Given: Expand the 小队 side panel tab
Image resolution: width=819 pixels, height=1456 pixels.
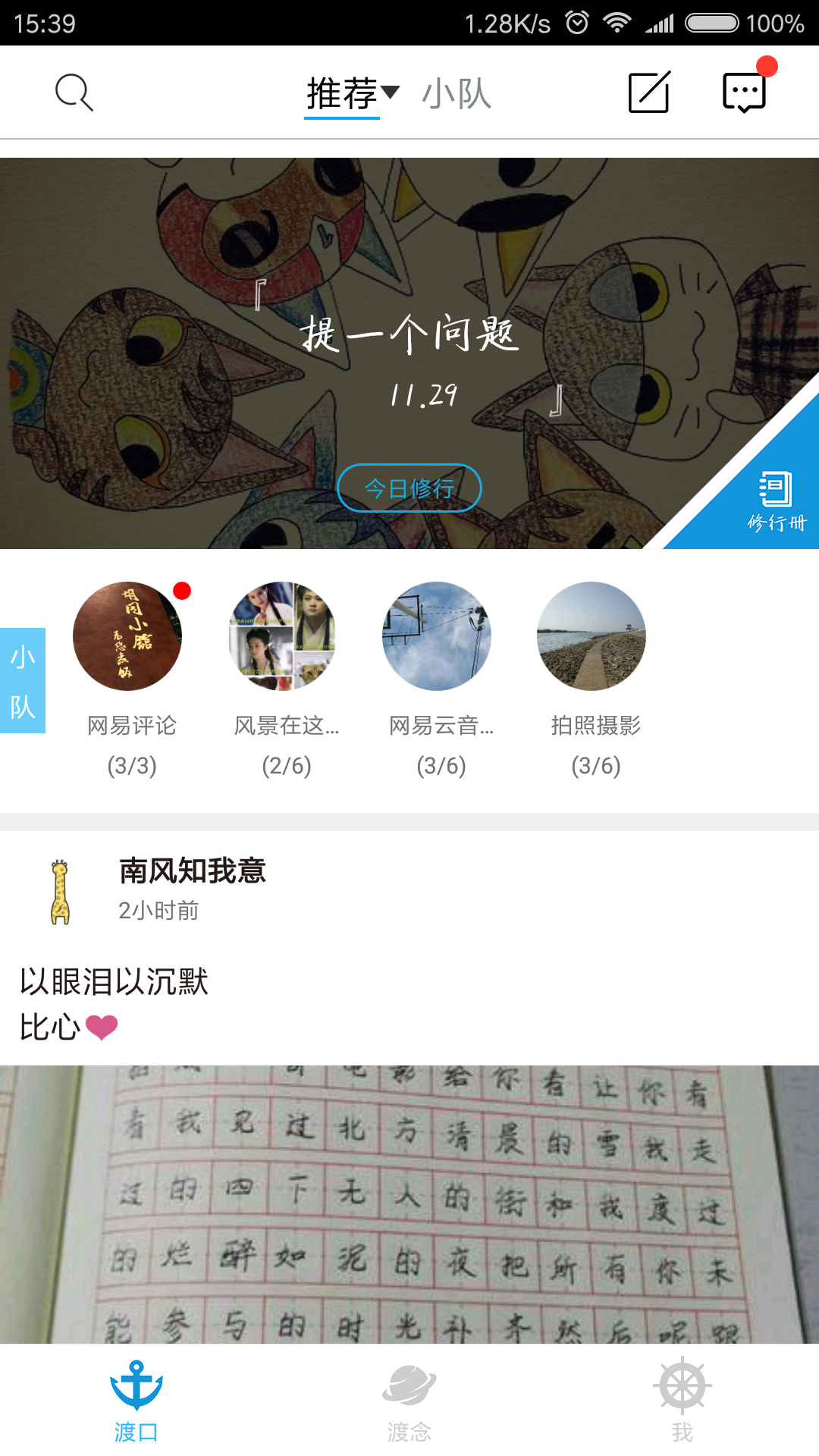Looking at the screenshot, I should [23, 681].
